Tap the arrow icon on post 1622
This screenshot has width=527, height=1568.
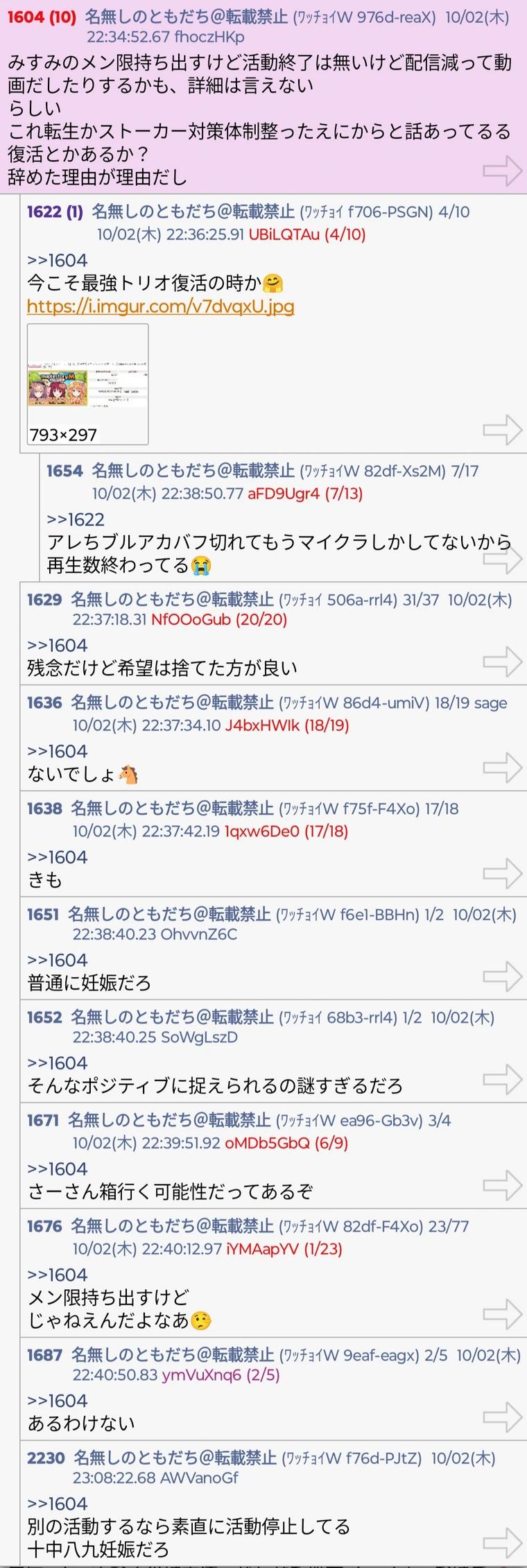coord(502,429)
